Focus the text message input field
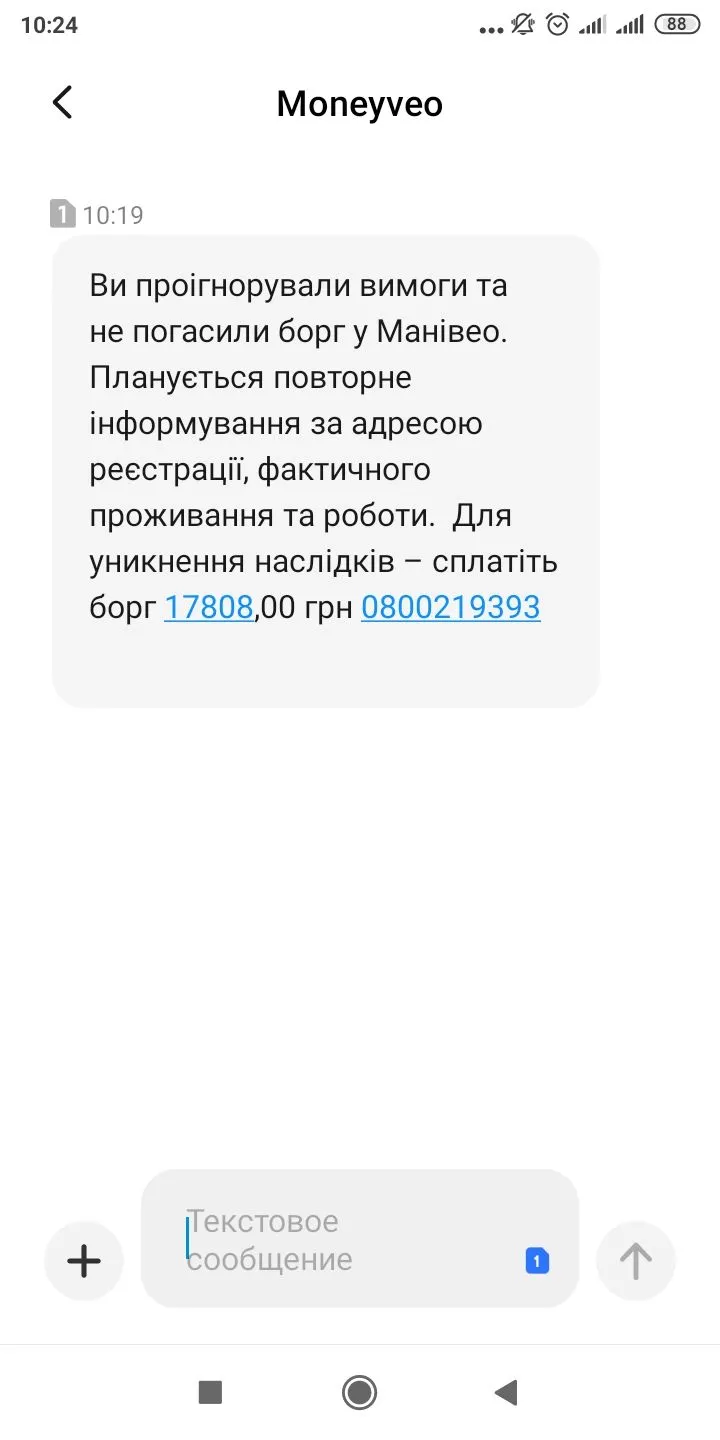The image size is (720, 1440). point(340,1240)
